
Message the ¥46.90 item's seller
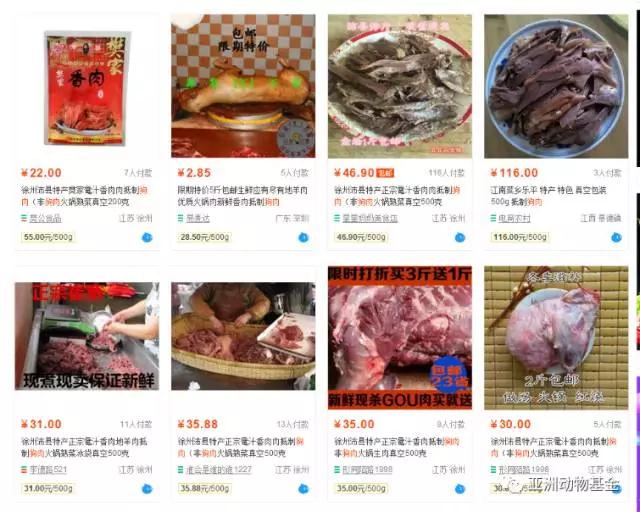(x=460, y=238)
